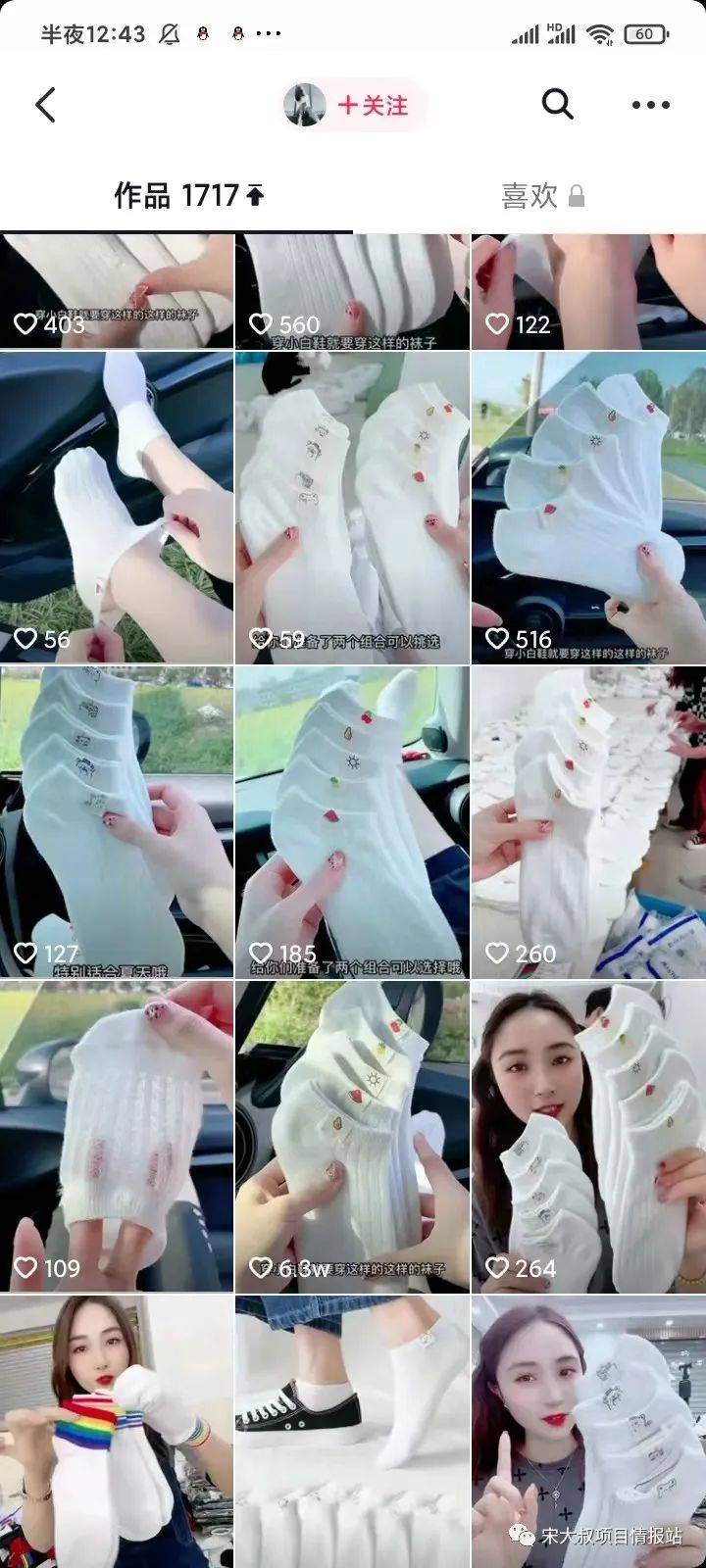The height and width of the screenshot is (1568, 706).
Task: Open the video with 127 likes
Action: (117, 821)
